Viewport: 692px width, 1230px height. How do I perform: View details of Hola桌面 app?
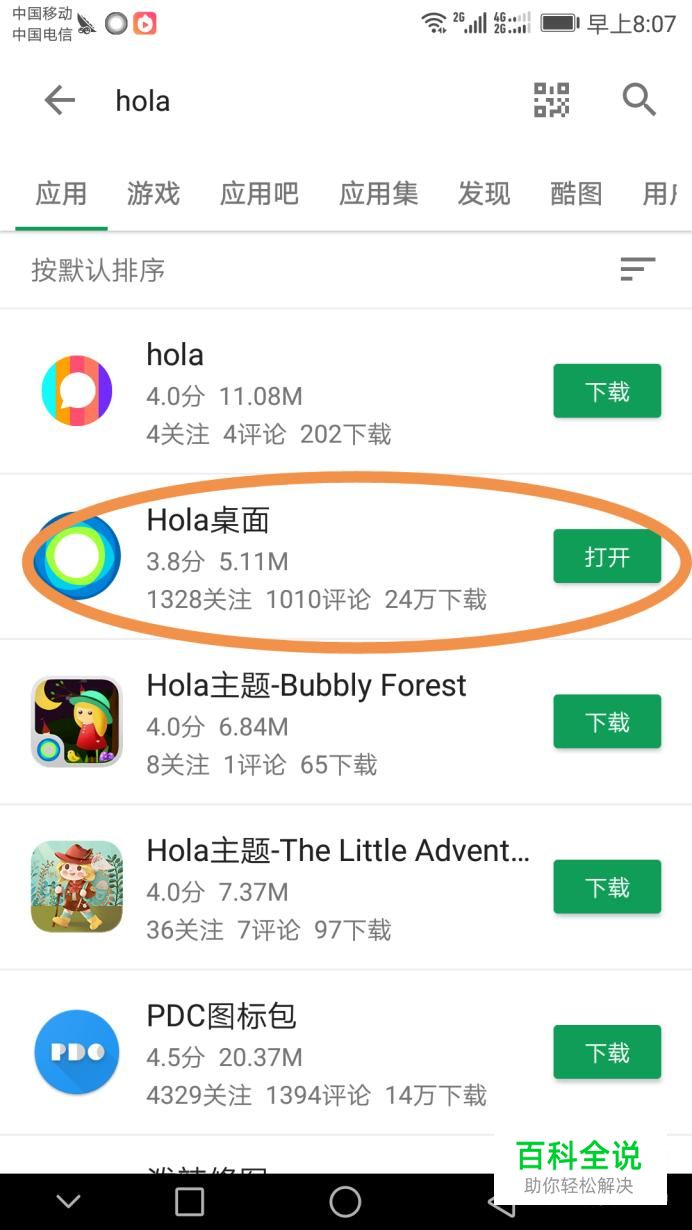click(300, 557)
